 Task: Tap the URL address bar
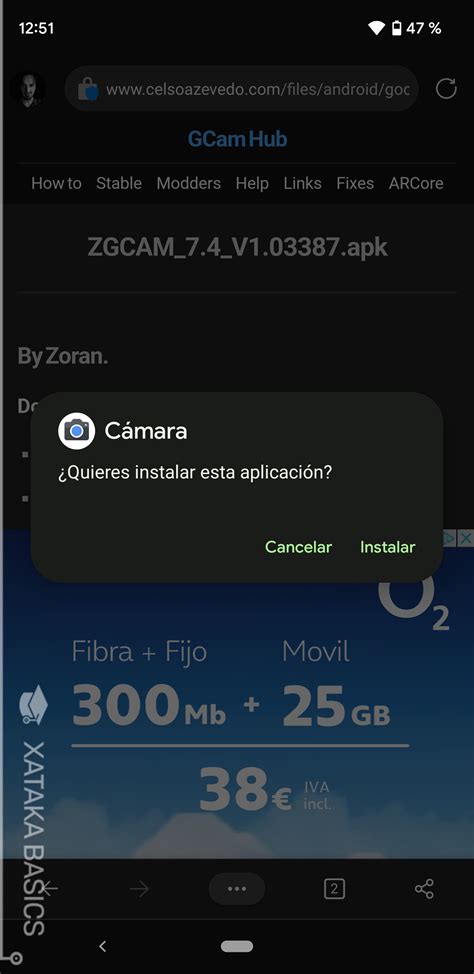coord(242,89)
